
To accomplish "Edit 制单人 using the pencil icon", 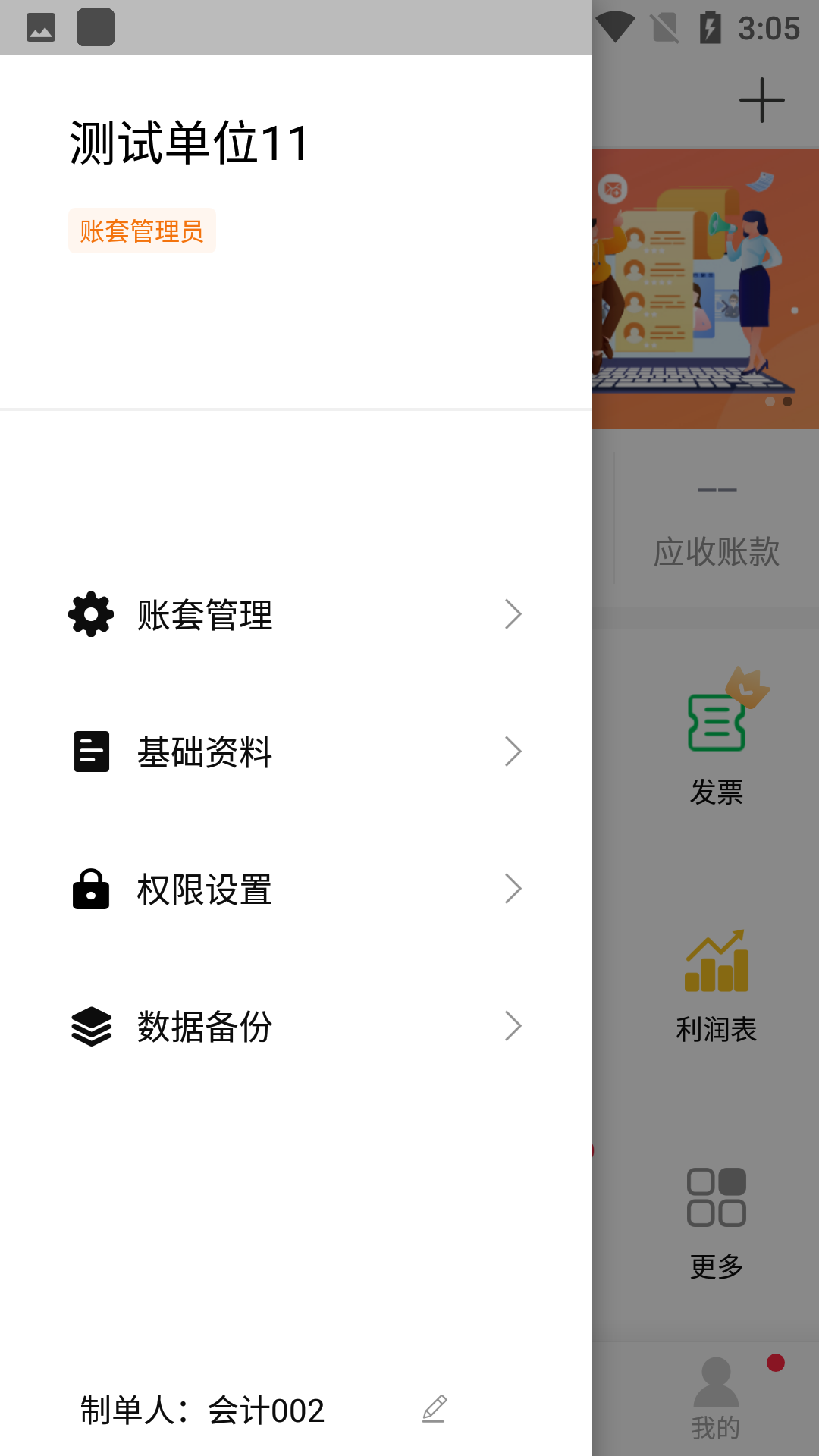I will [x=434, y=1409].
